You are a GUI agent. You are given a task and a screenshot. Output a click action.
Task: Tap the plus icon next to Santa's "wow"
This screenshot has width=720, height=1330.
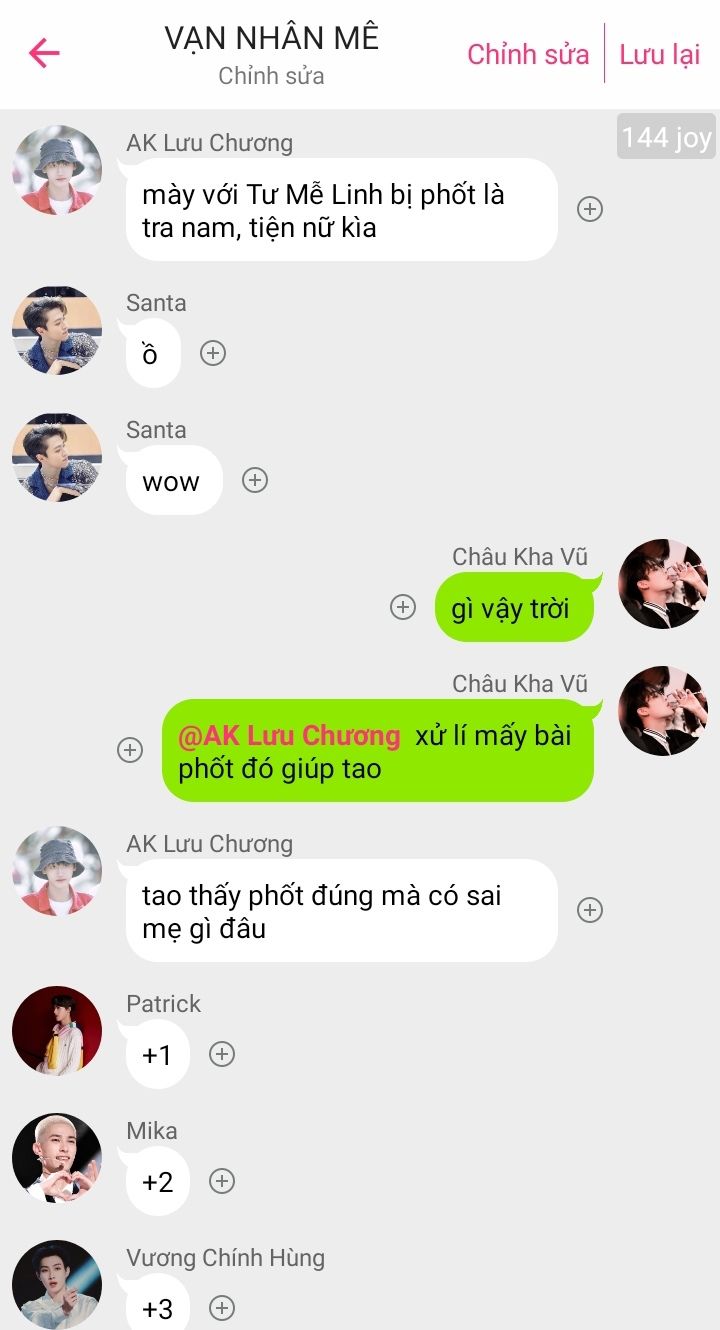255,480
